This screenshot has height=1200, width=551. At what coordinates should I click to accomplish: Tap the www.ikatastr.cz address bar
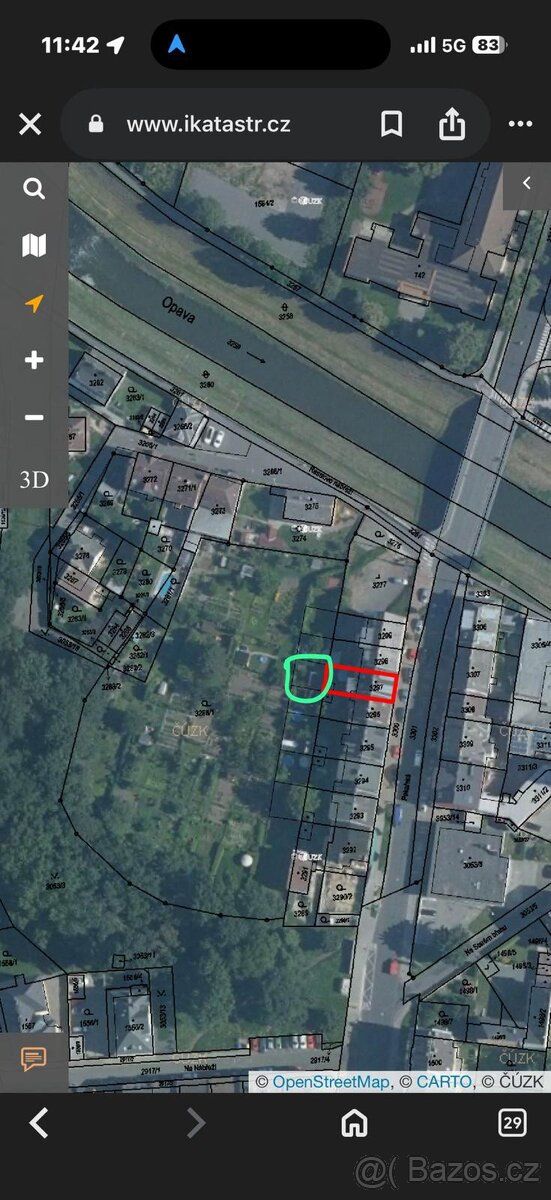(x=208, y=124)
